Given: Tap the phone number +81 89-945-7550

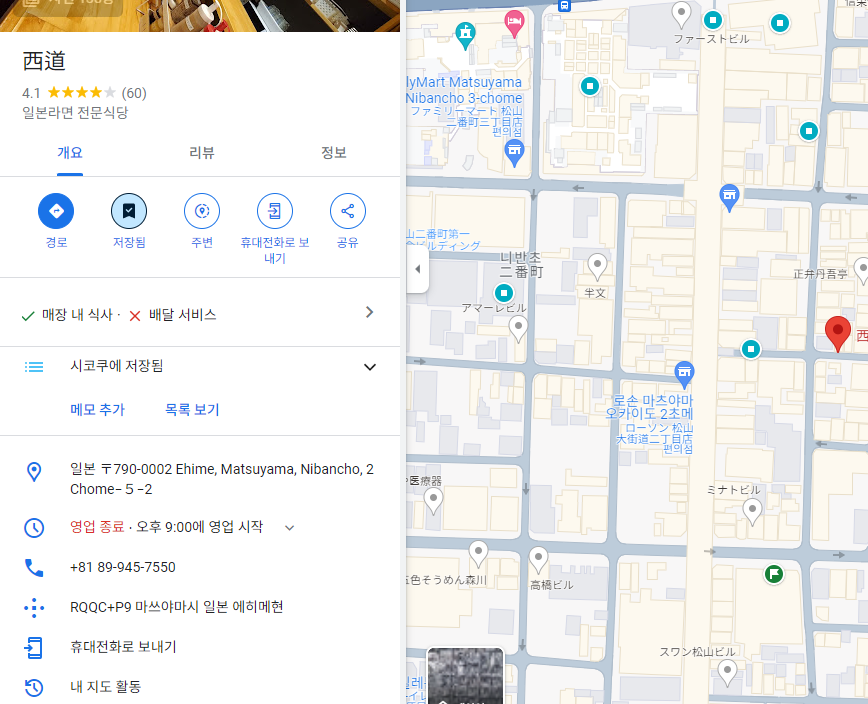Looking at the screenshot, I should tap(123, 567).
